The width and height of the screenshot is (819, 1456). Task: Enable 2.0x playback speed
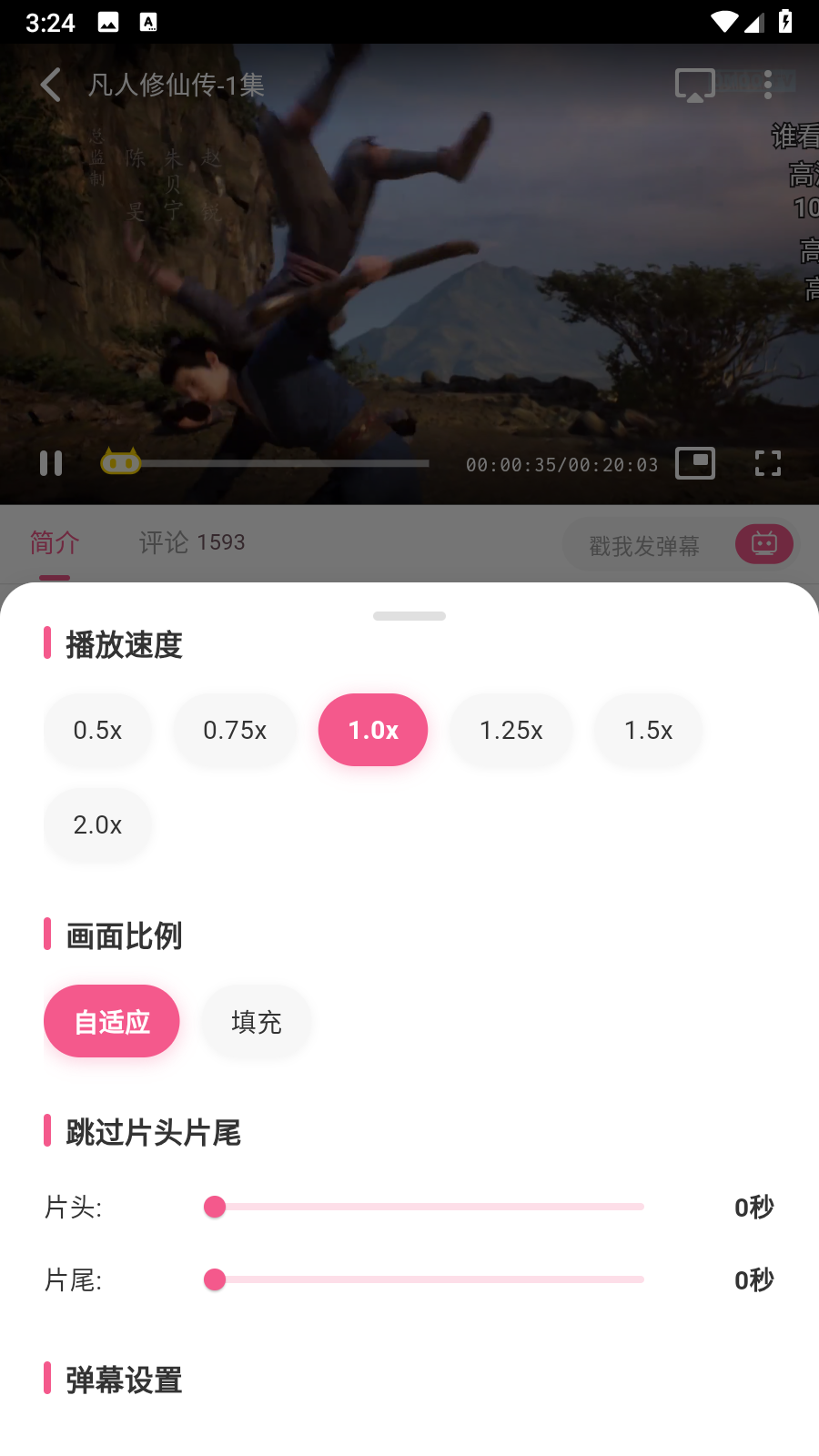coord(97,824)
